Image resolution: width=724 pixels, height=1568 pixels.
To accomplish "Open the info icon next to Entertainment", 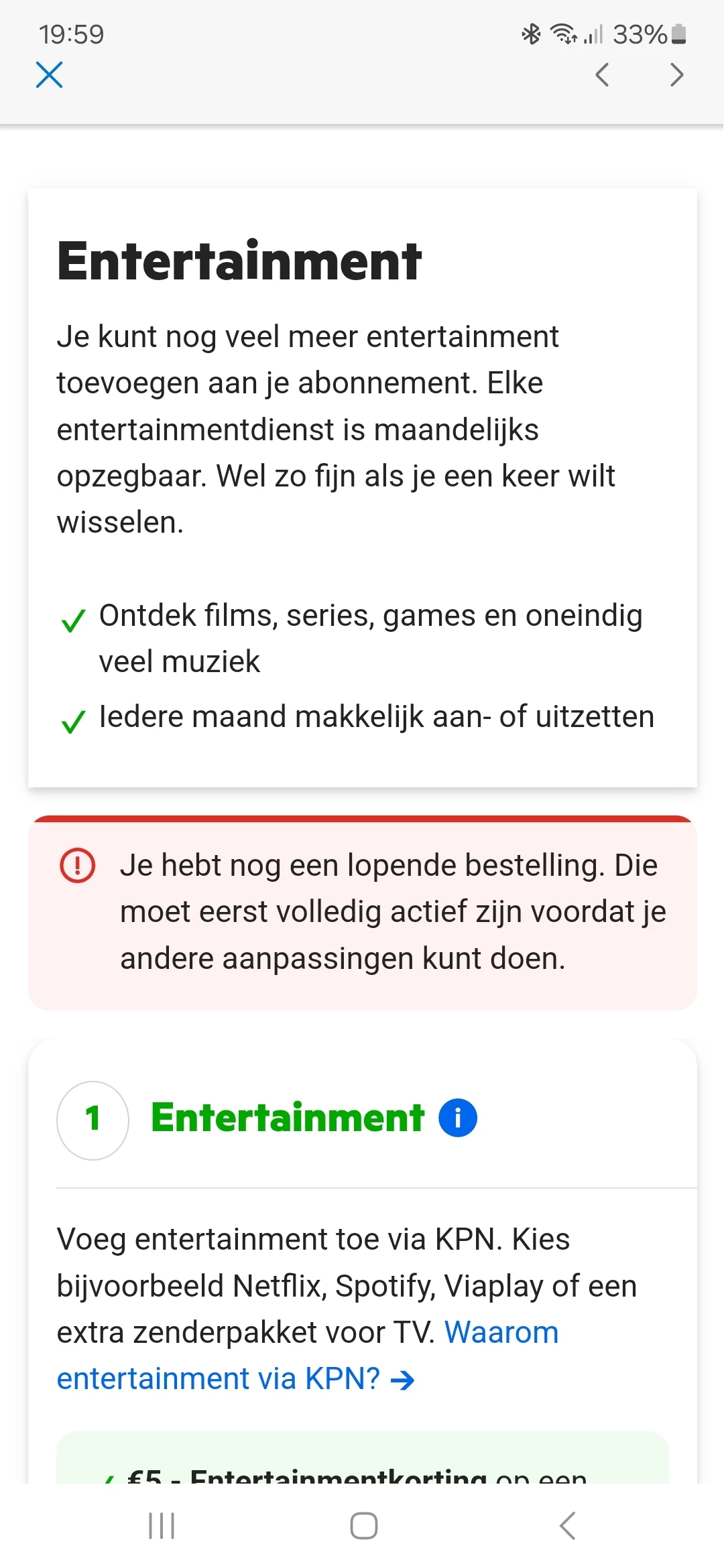I will tap(458, 1118).
